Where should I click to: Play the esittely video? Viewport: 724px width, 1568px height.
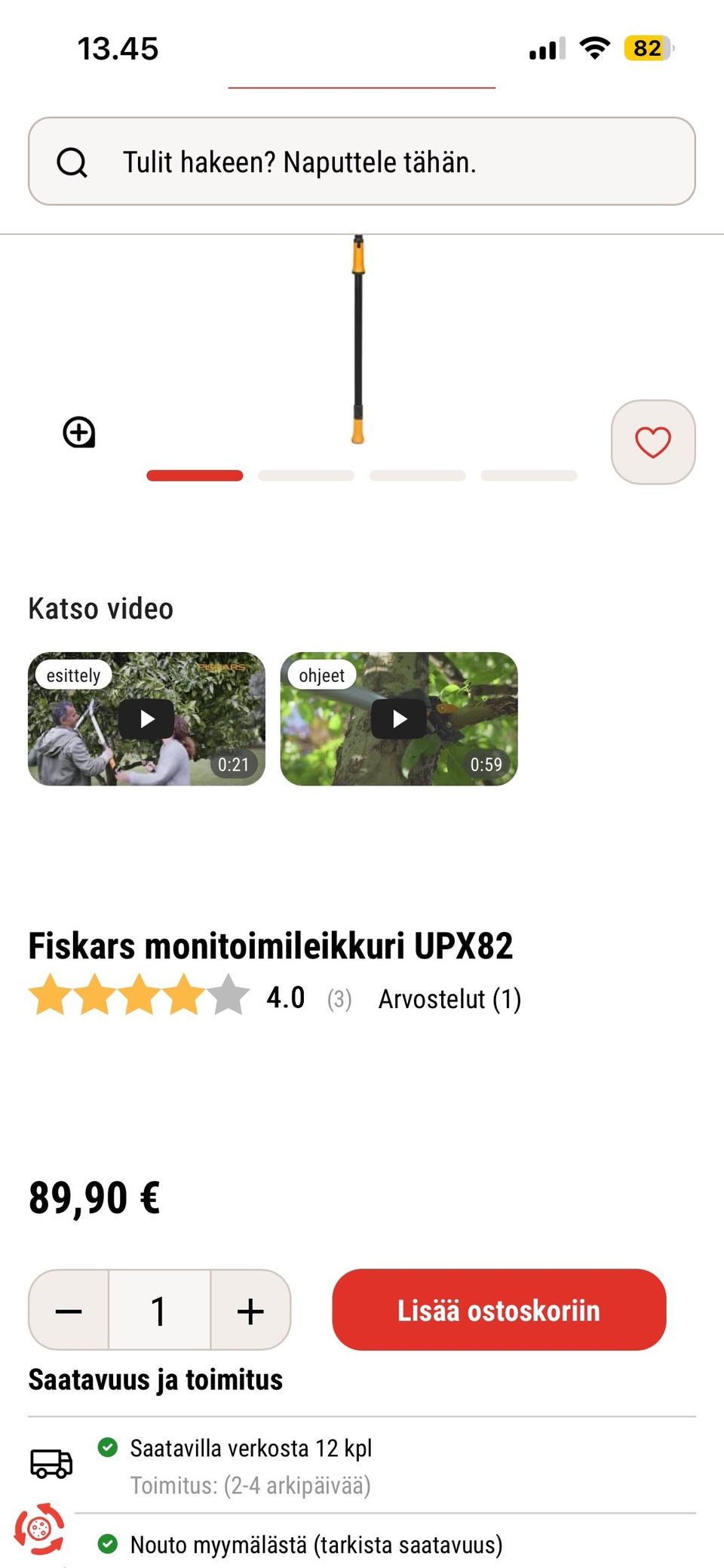pos(146,718)
